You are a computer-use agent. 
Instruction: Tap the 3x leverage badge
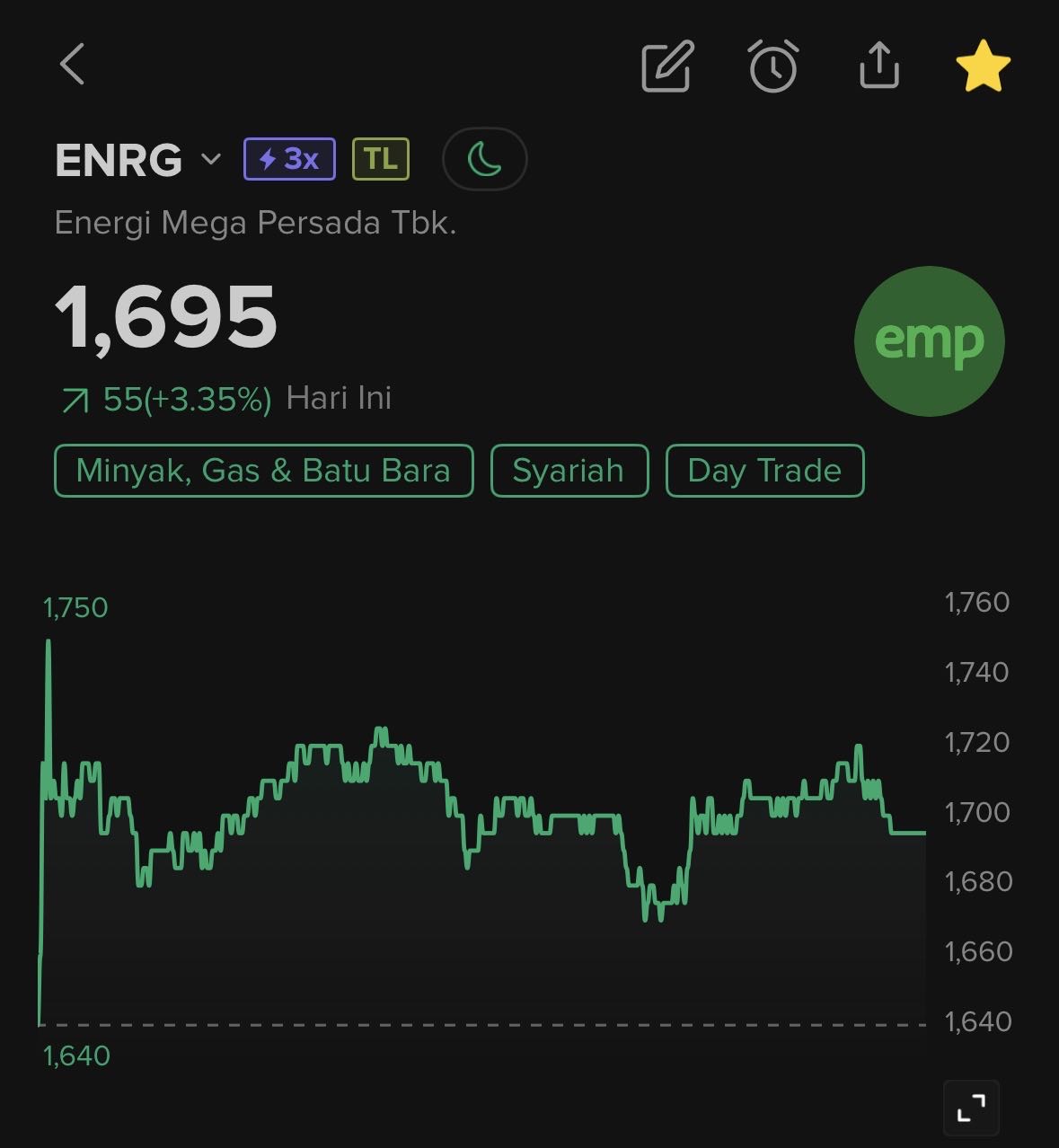(289, 160)
